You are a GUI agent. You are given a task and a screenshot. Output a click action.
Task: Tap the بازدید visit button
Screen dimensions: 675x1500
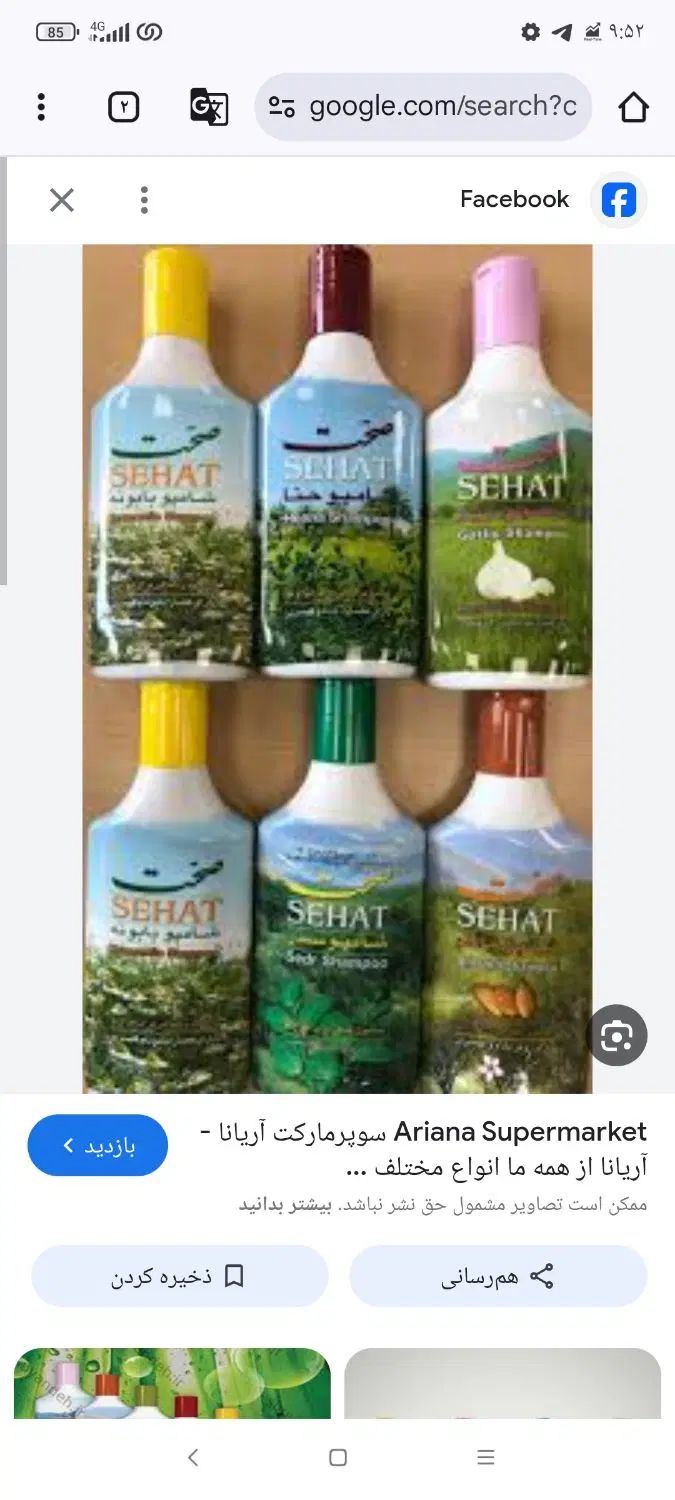point(98,1145)
